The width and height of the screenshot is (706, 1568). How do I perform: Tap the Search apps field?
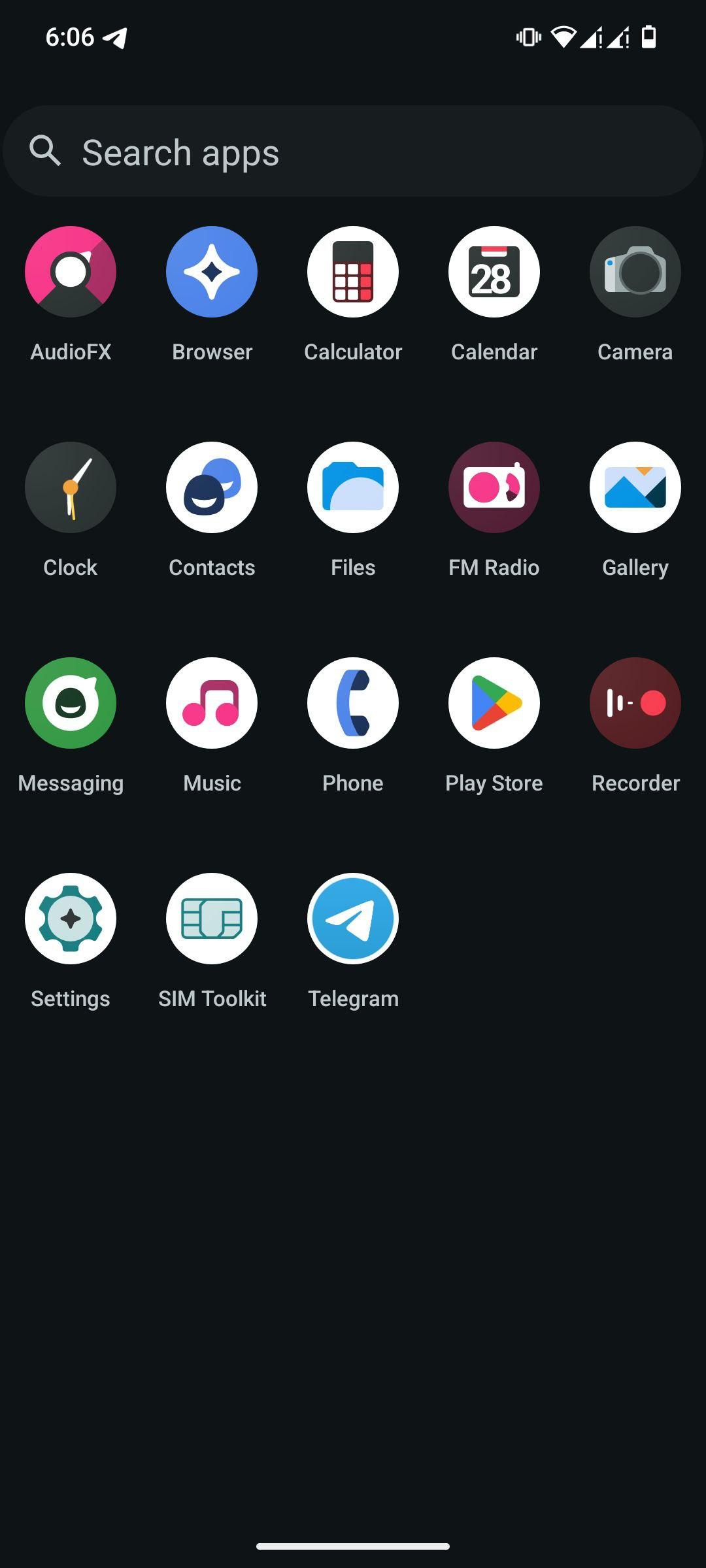pos(353,152)
